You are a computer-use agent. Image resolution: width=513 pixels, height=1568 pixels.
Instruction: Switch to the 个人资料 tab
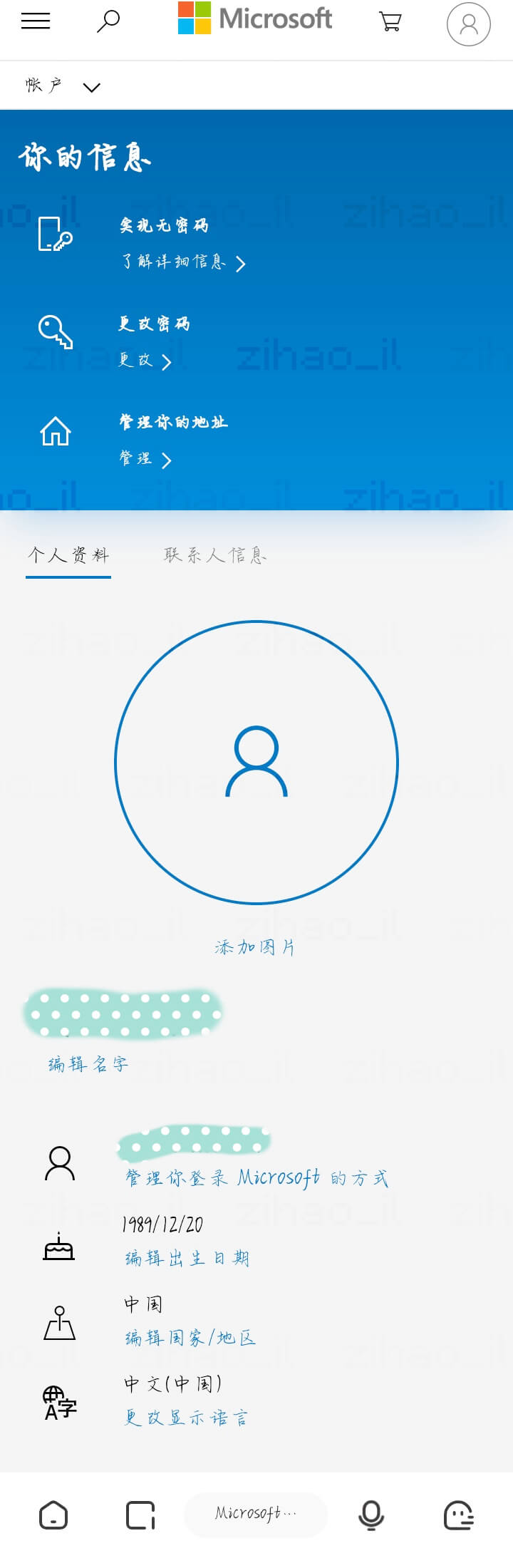coord(68,555)
